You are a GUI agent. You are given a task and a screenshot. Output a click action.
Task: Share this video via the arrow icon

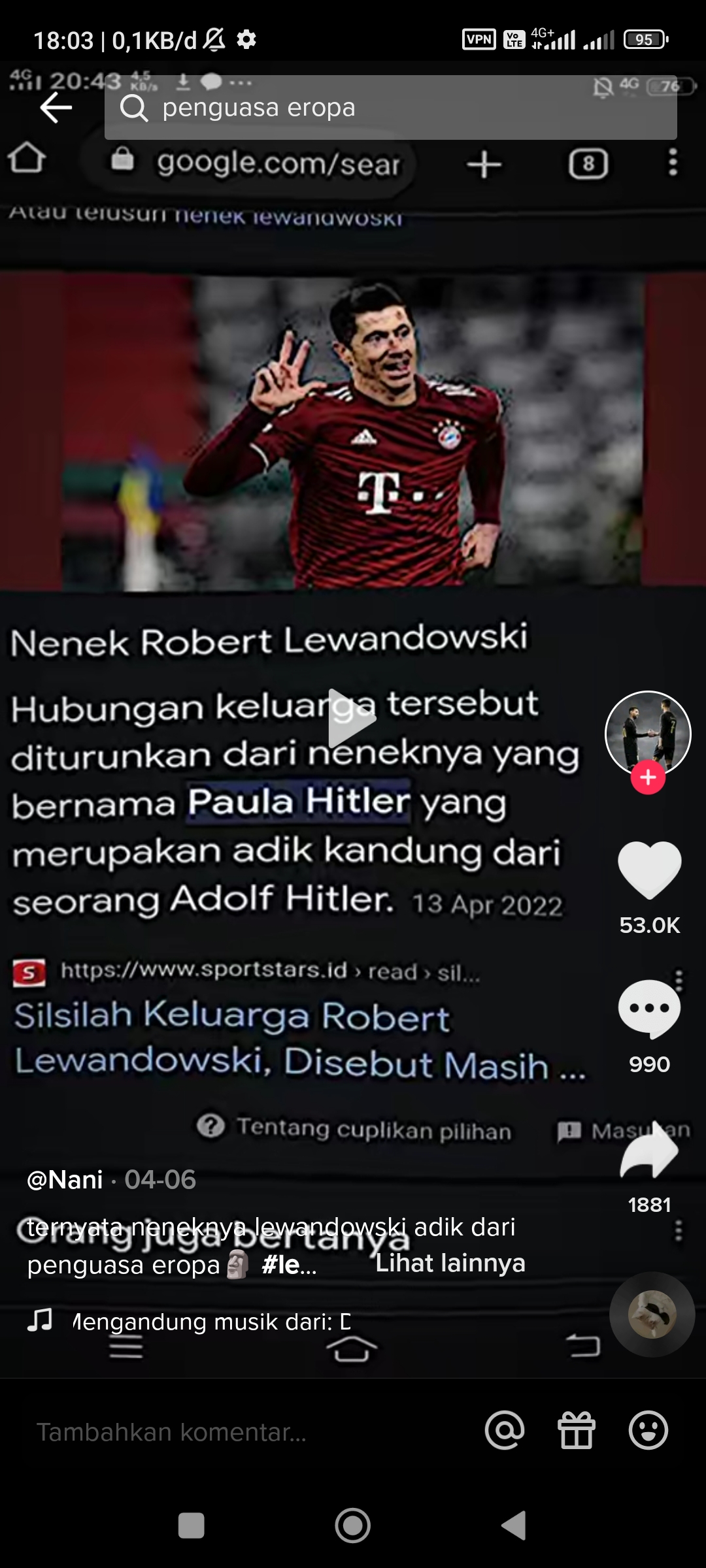[649, 1151]
